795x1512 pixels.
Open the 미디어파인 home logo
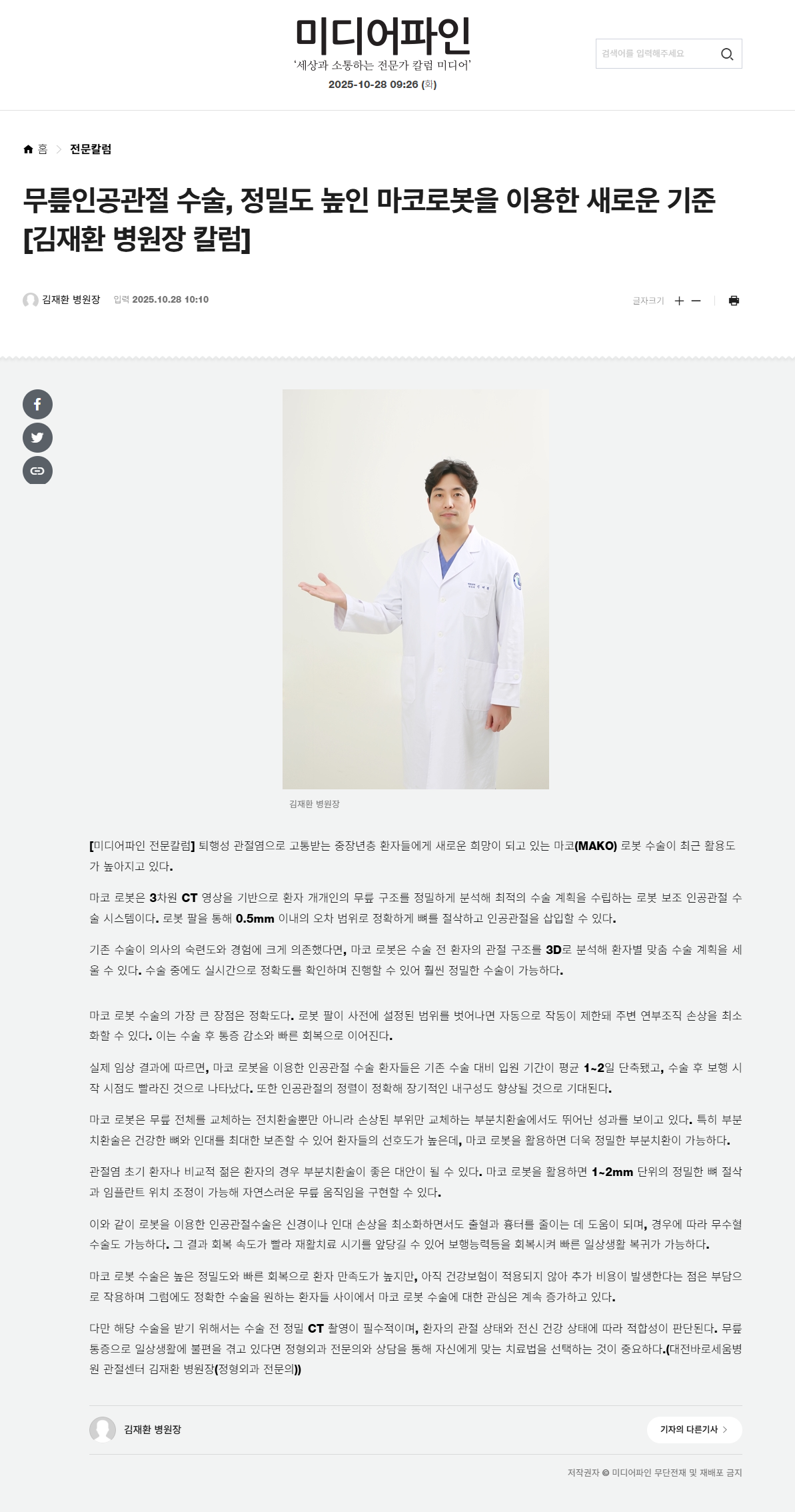(x=383, y=37)
